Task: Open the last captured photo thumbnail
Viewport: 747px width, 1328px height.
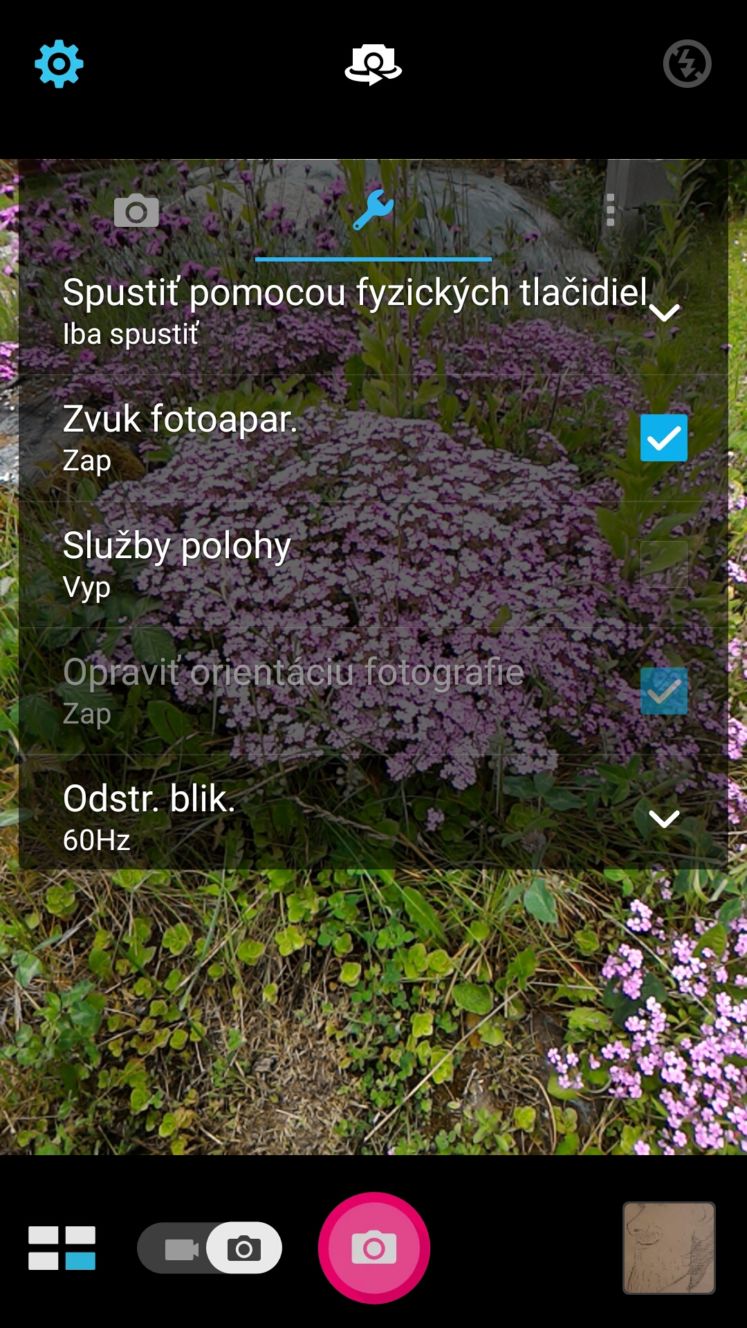Action: [669, 1248]
